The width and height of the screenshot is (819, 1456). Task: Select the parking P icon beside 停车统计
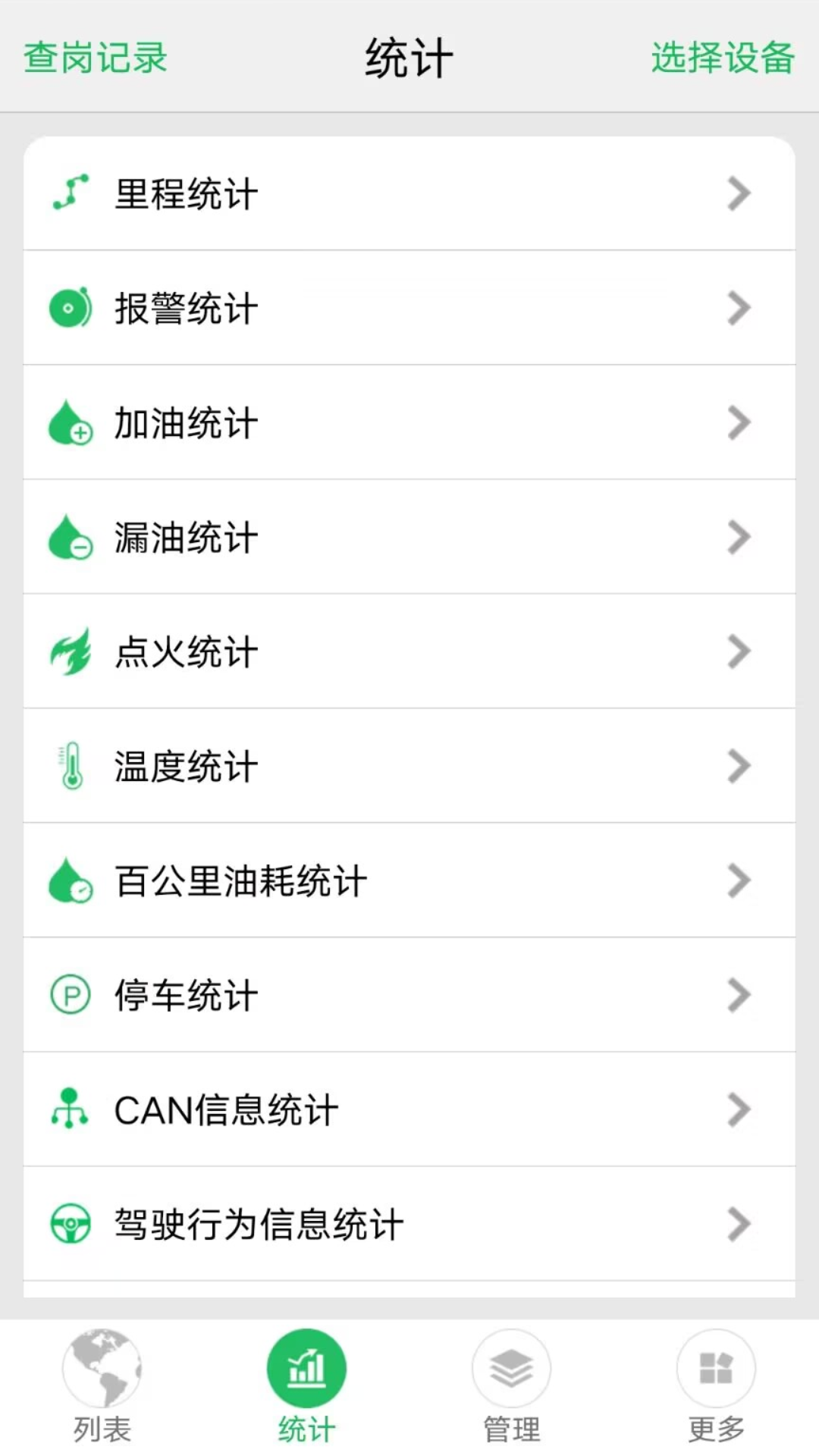[x=70, y=995]
